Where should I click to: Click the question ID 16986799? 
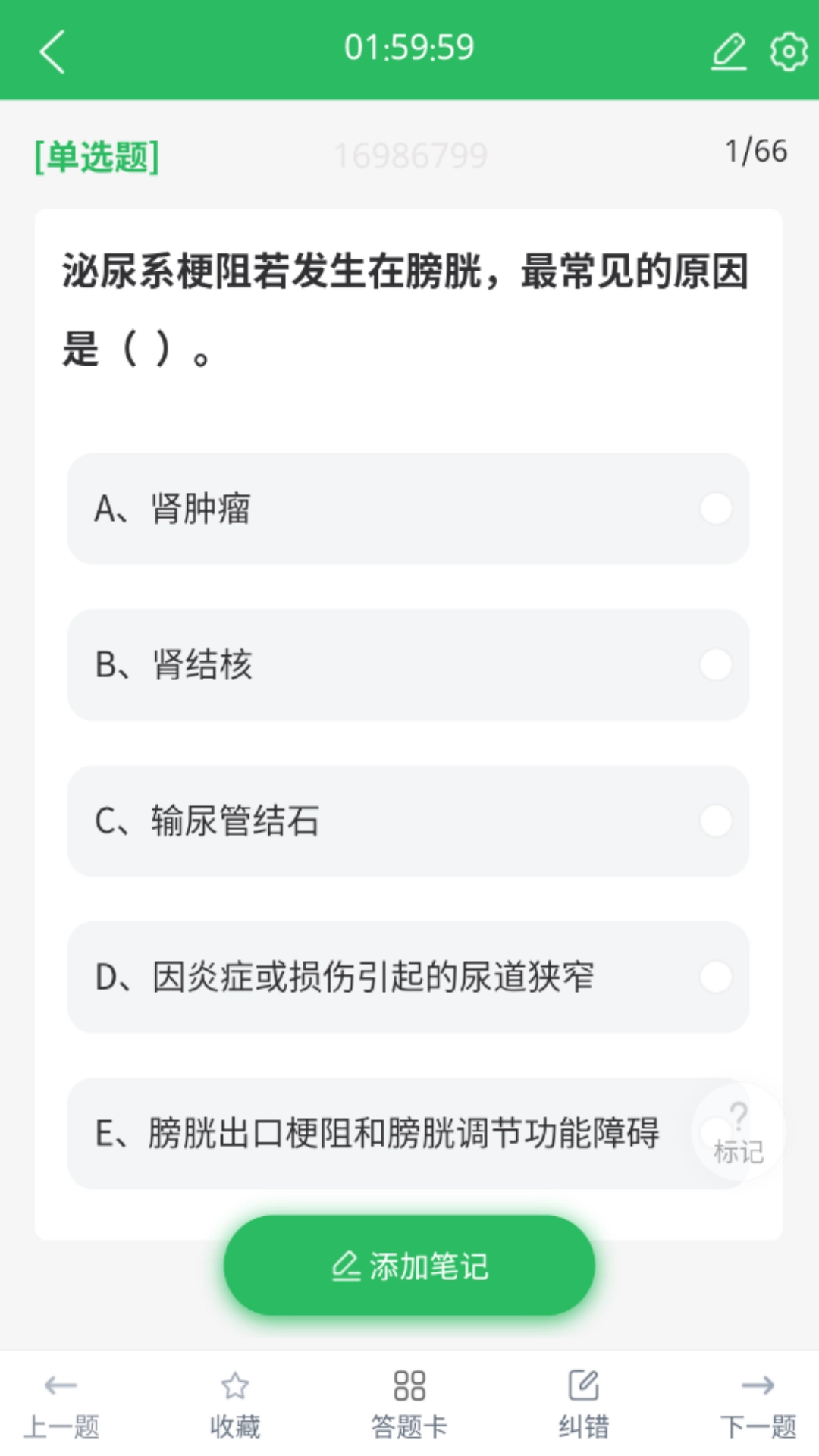click(409, 154)
